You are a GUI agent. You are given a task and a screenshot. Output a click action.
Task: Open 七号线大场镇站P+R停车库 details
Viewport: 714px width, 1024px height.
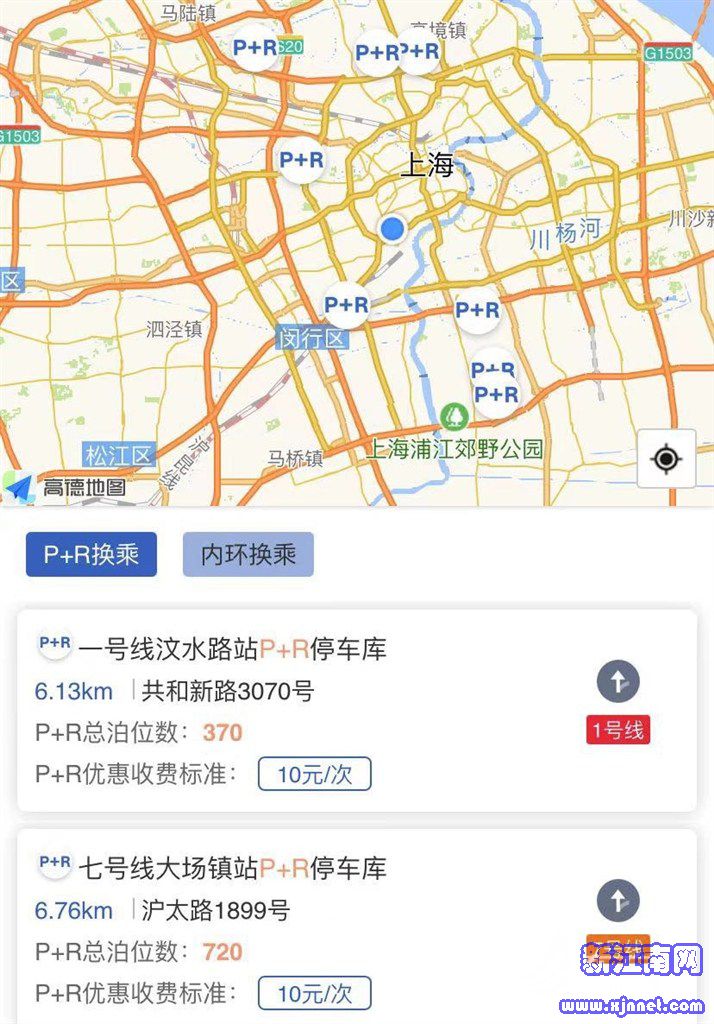tap(232, 868)
